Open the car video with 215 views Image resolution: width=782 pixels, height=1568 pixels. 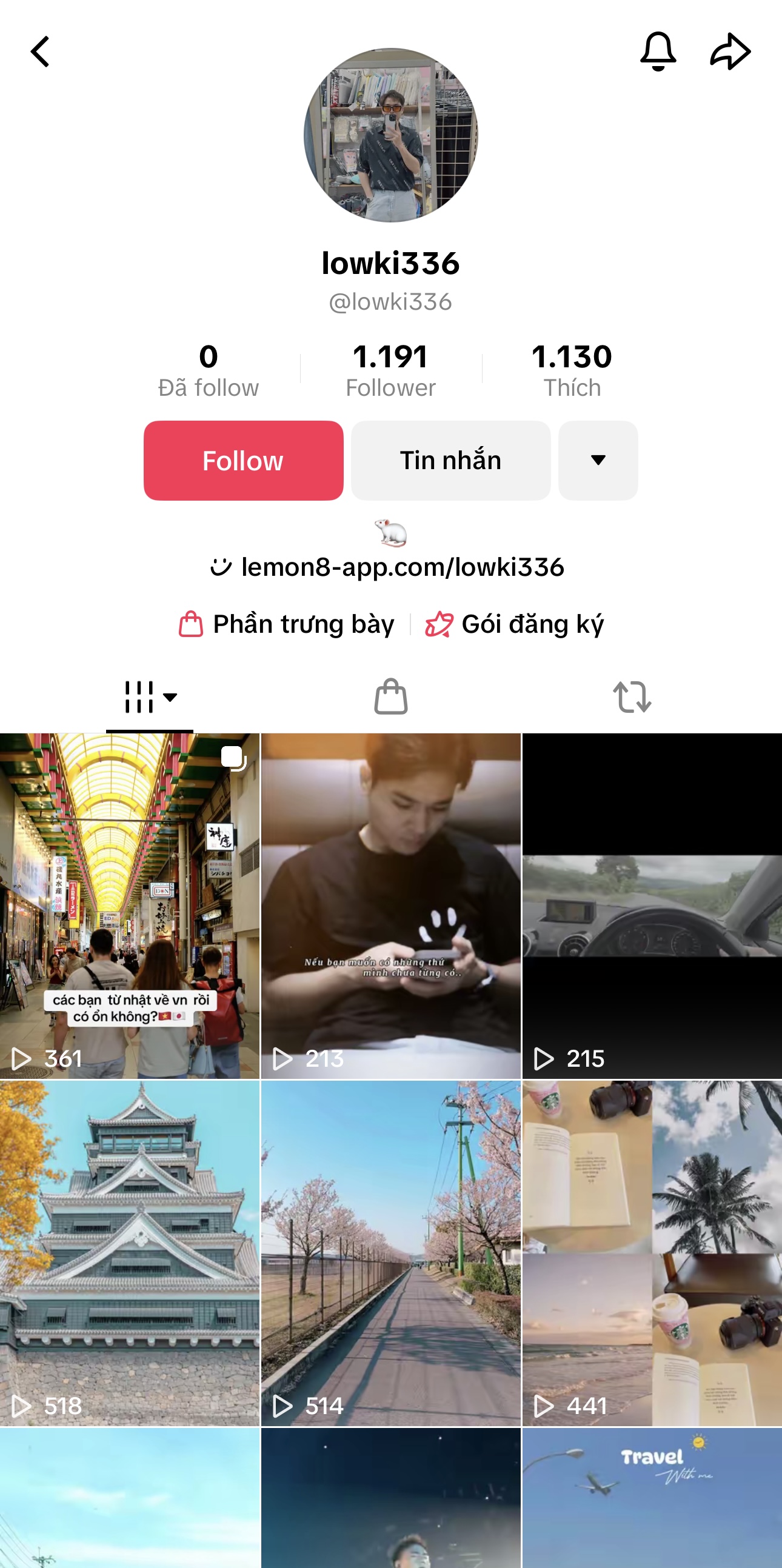tap(652, 906)
